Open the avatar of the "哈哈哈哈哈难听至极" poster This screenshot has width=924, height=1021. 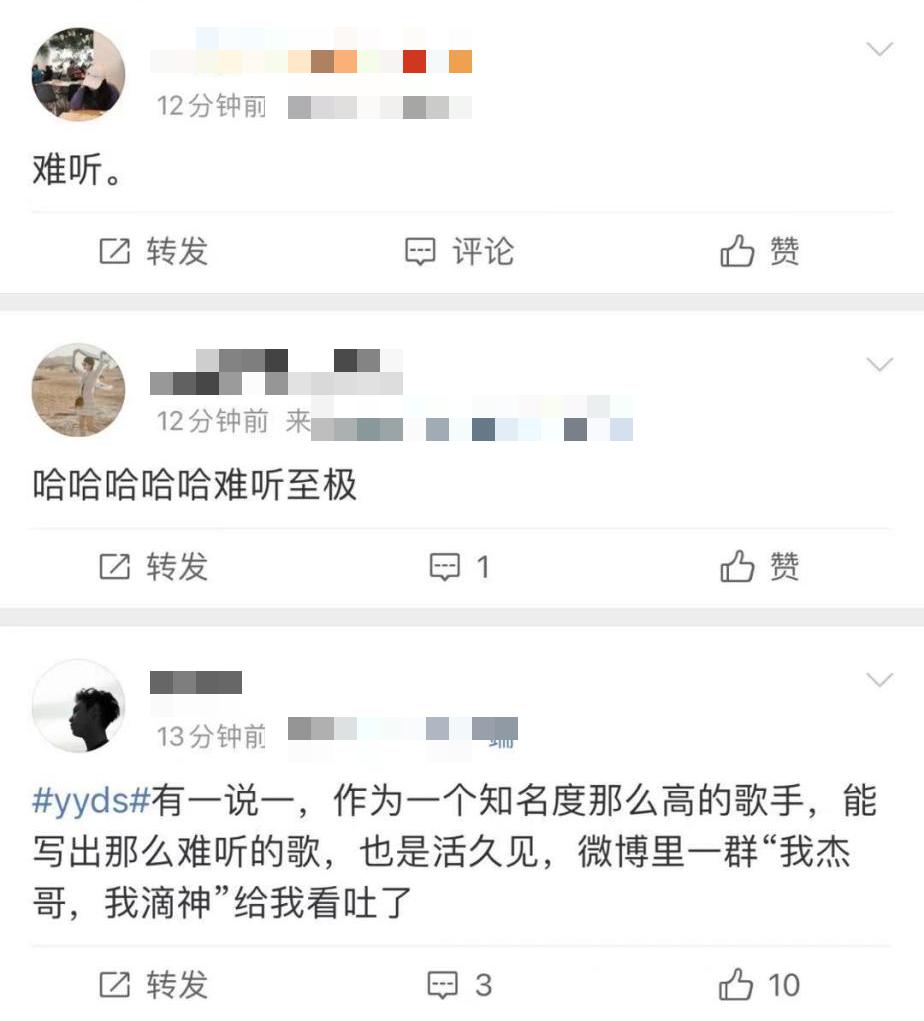pyautogui.click(x=79, y=390)
